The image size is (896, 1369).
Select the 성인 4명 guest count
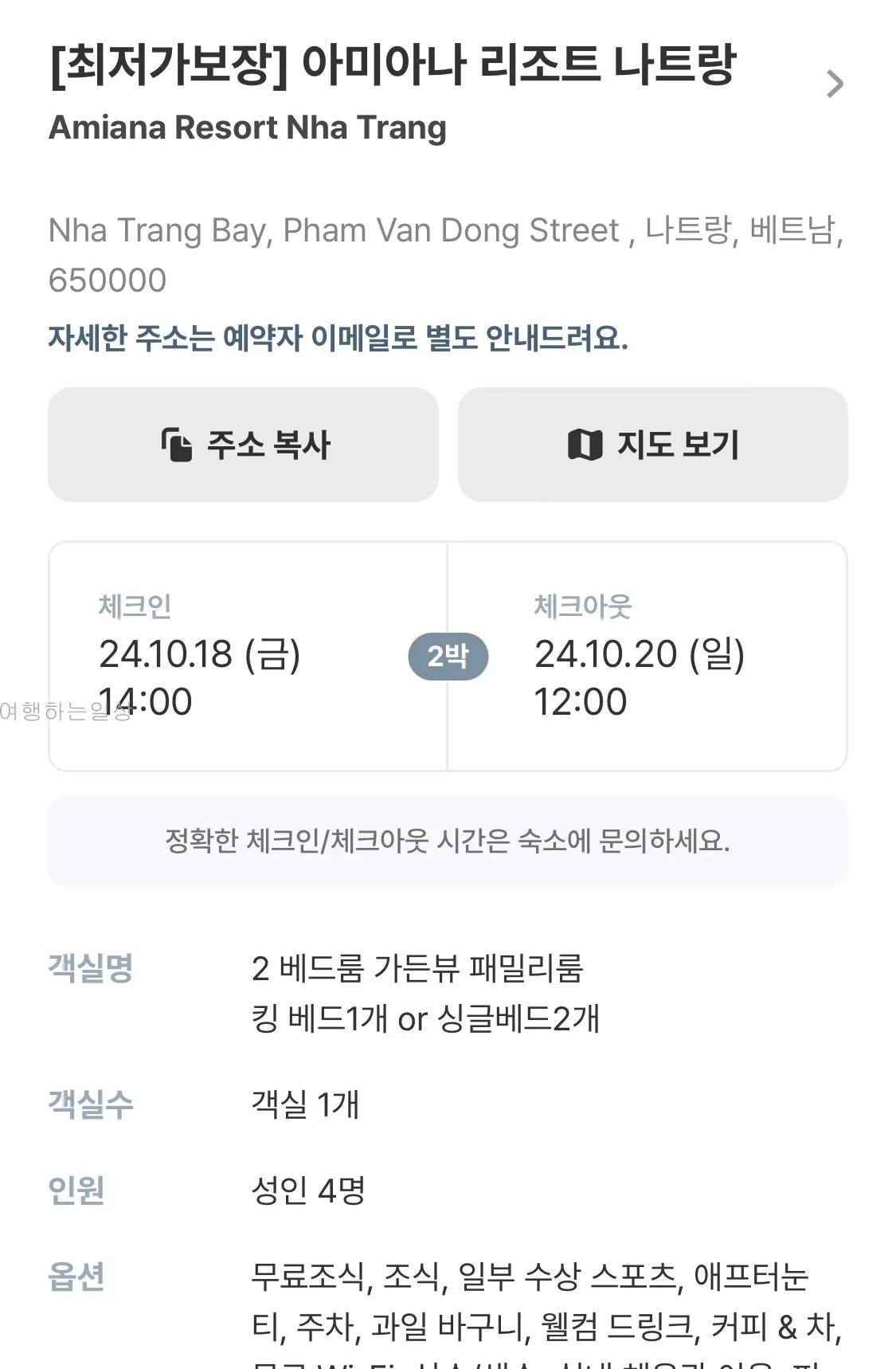click(x=307, y=1191)
